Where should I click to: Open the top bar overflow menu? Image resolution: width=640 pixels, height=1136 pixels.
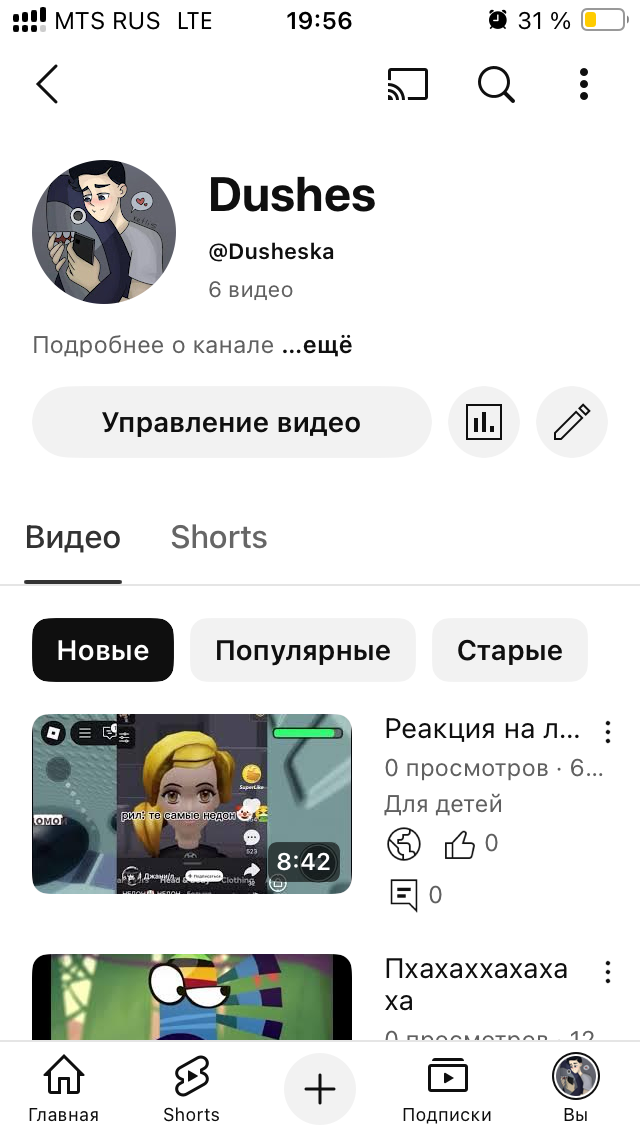tap(584, 85)
